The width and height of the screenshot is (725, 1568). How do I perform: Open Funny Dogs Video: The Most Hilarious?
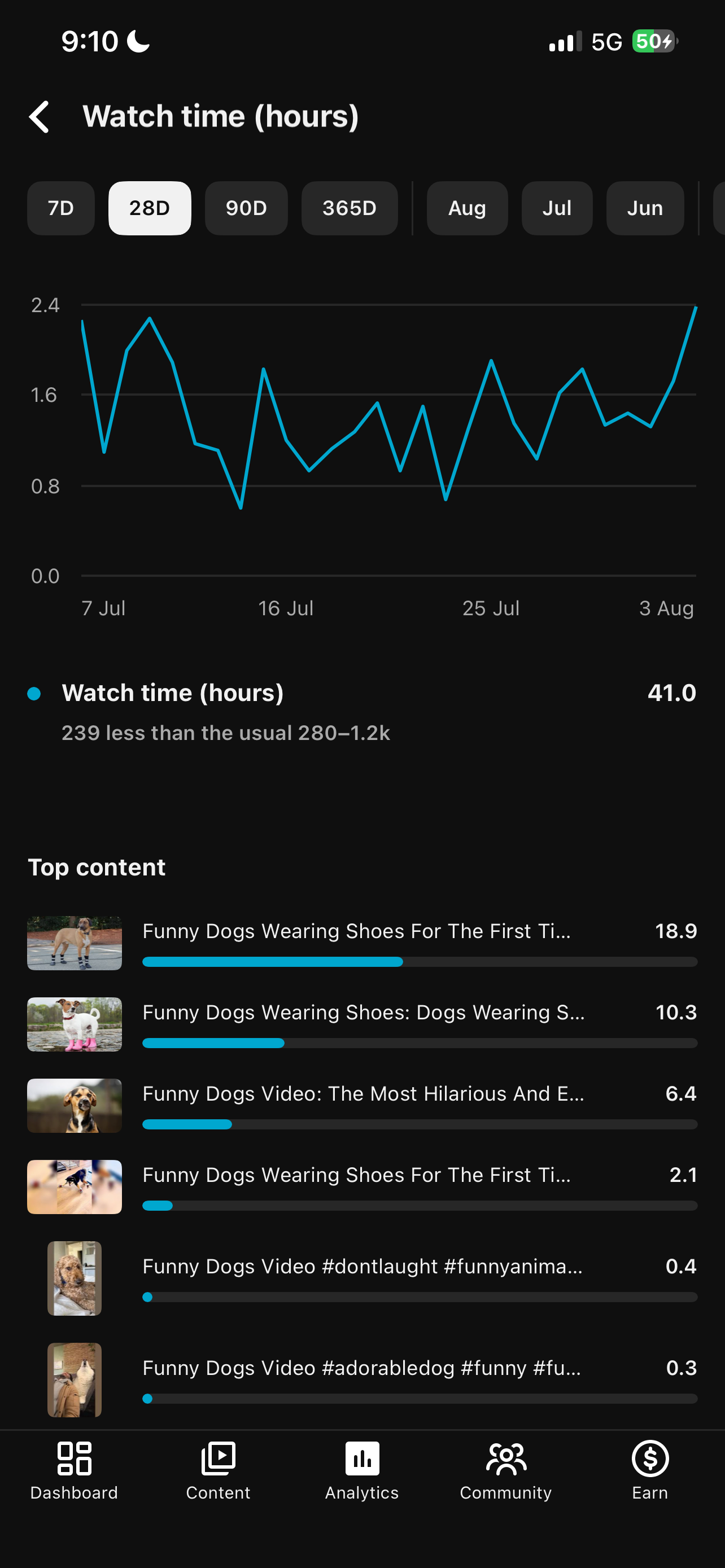[x=362, y=1105]
